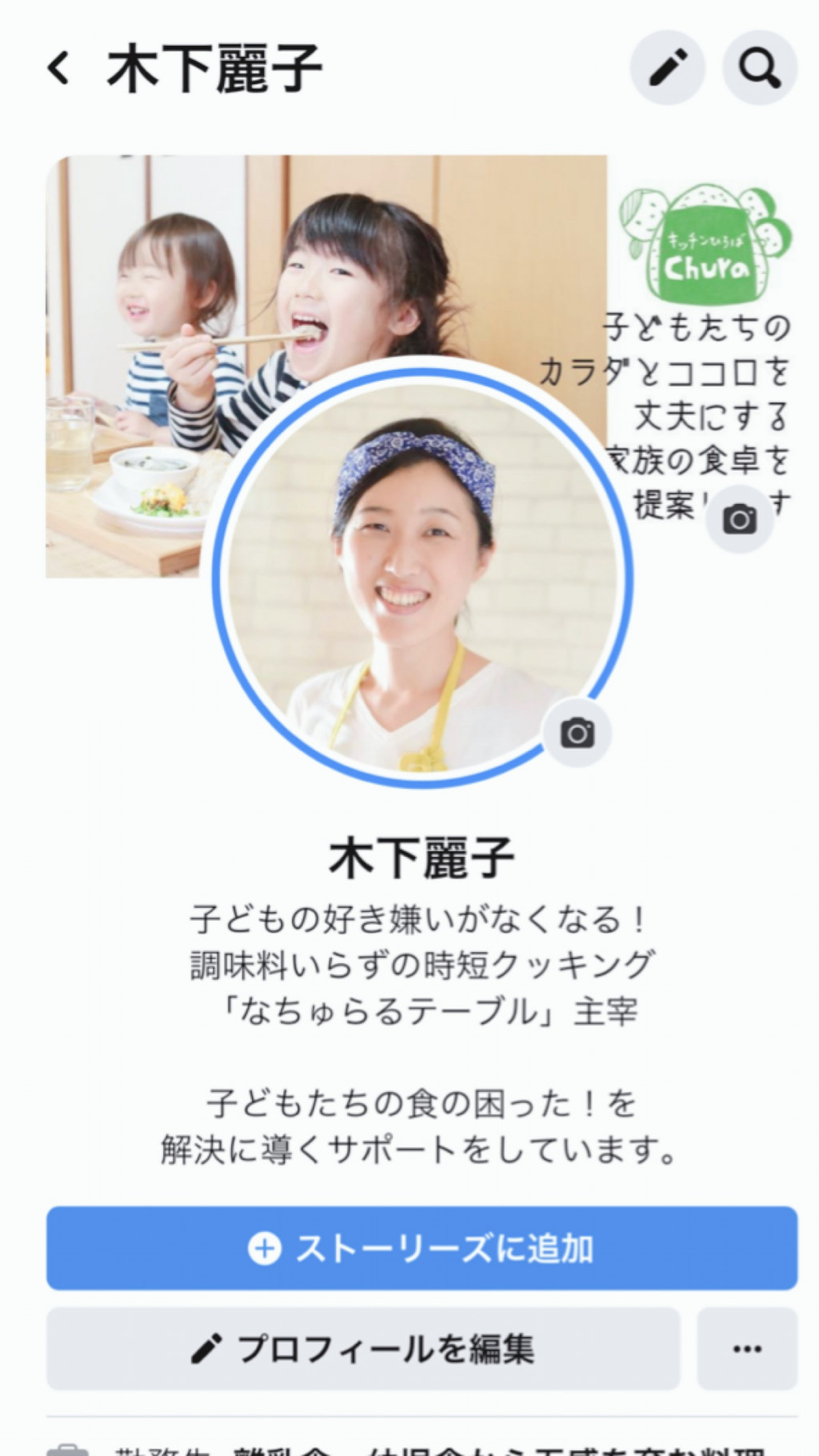Go back using the top-left arrow

(x=58, y=68)
